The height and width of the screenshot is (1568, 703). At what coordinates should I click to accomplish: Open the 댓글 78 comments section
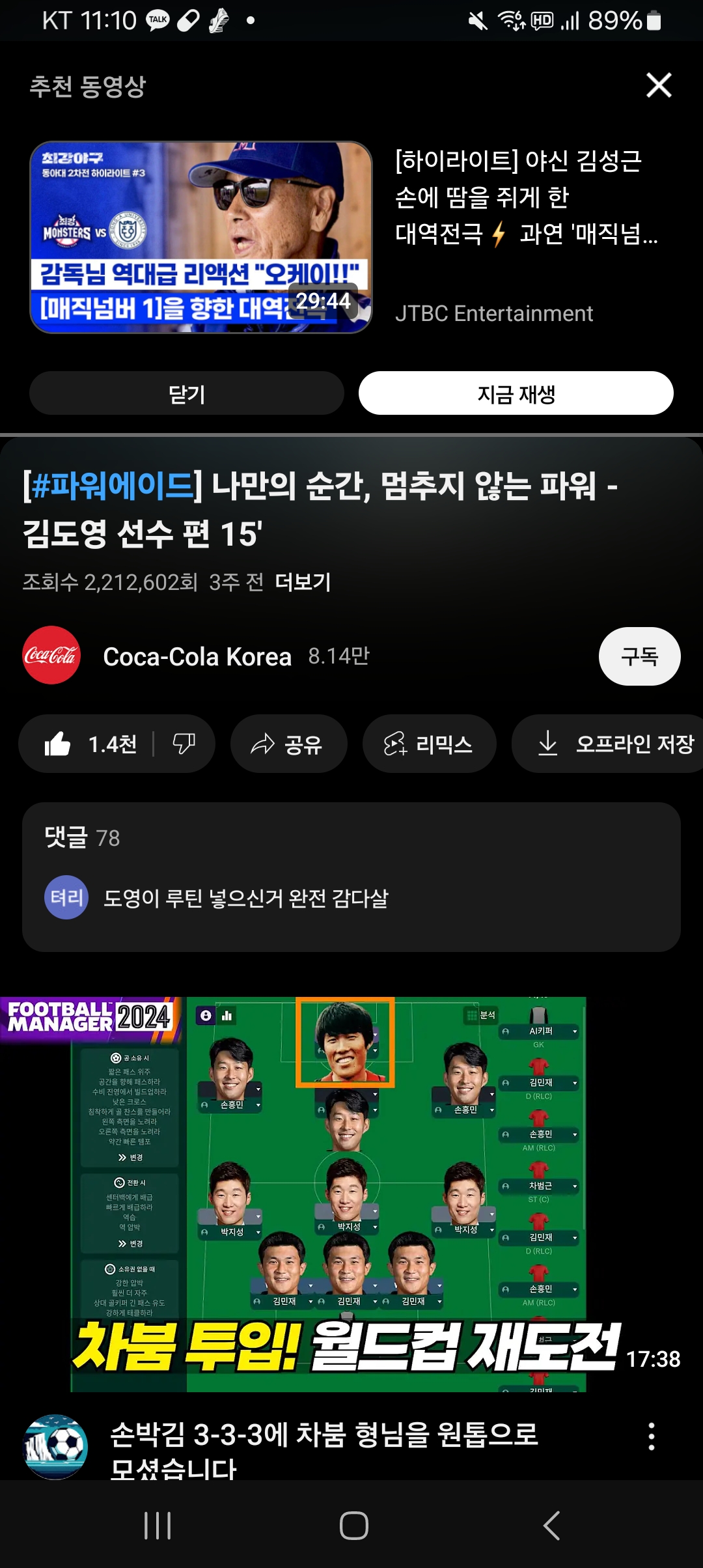pos(351,876)
